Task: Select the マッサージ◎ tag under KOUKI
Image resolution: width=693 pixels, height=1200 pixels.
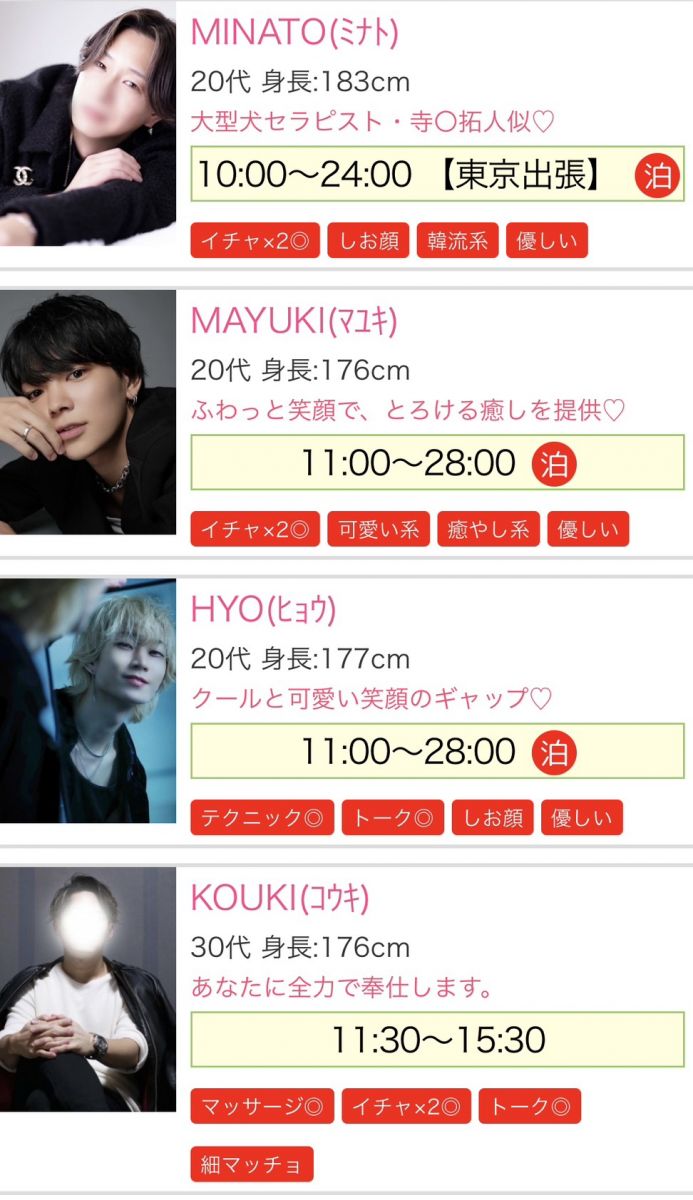Action: pyautogui.click(x=262, y=1106)
